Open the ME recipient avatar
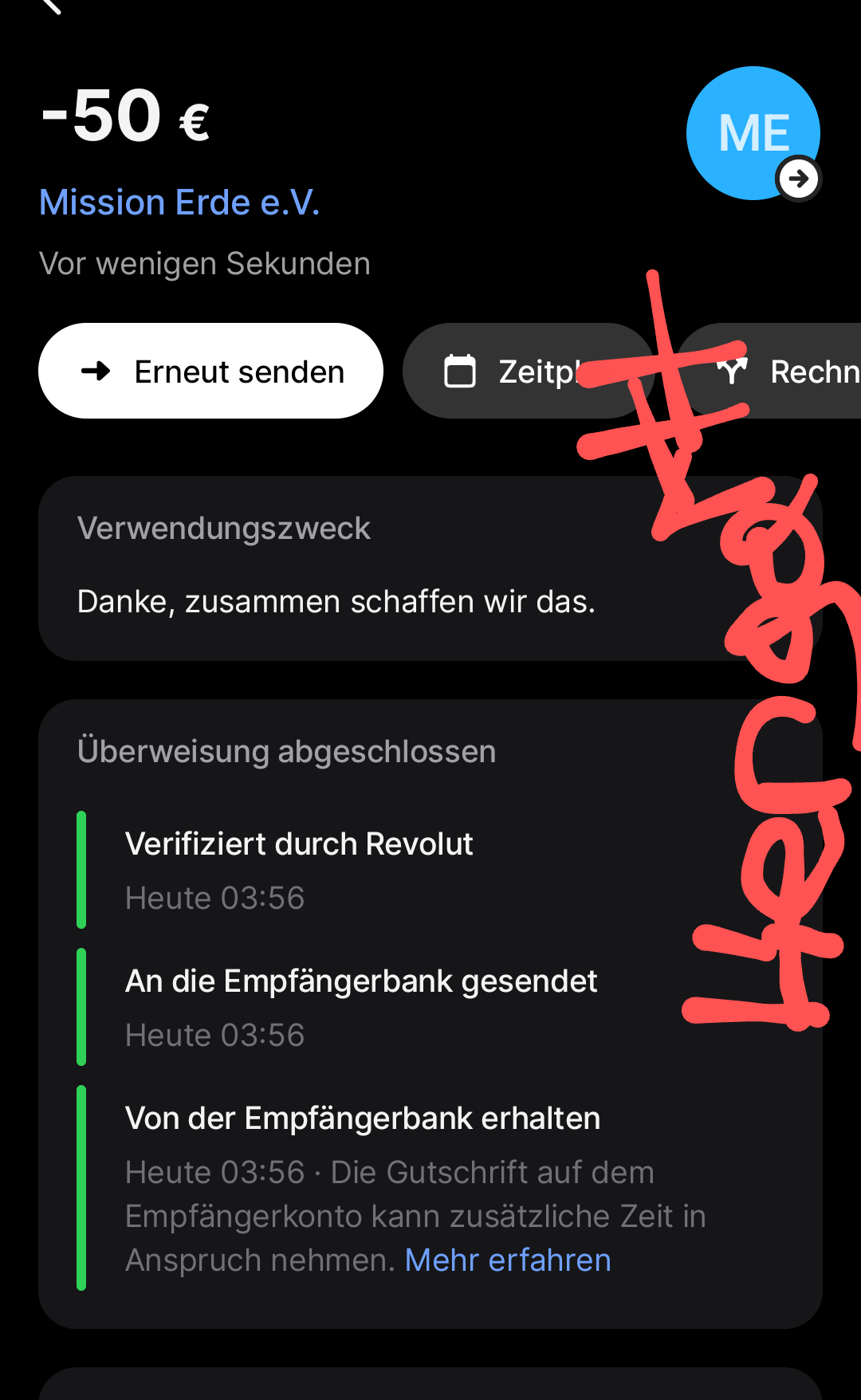 [x=753, y=133]
